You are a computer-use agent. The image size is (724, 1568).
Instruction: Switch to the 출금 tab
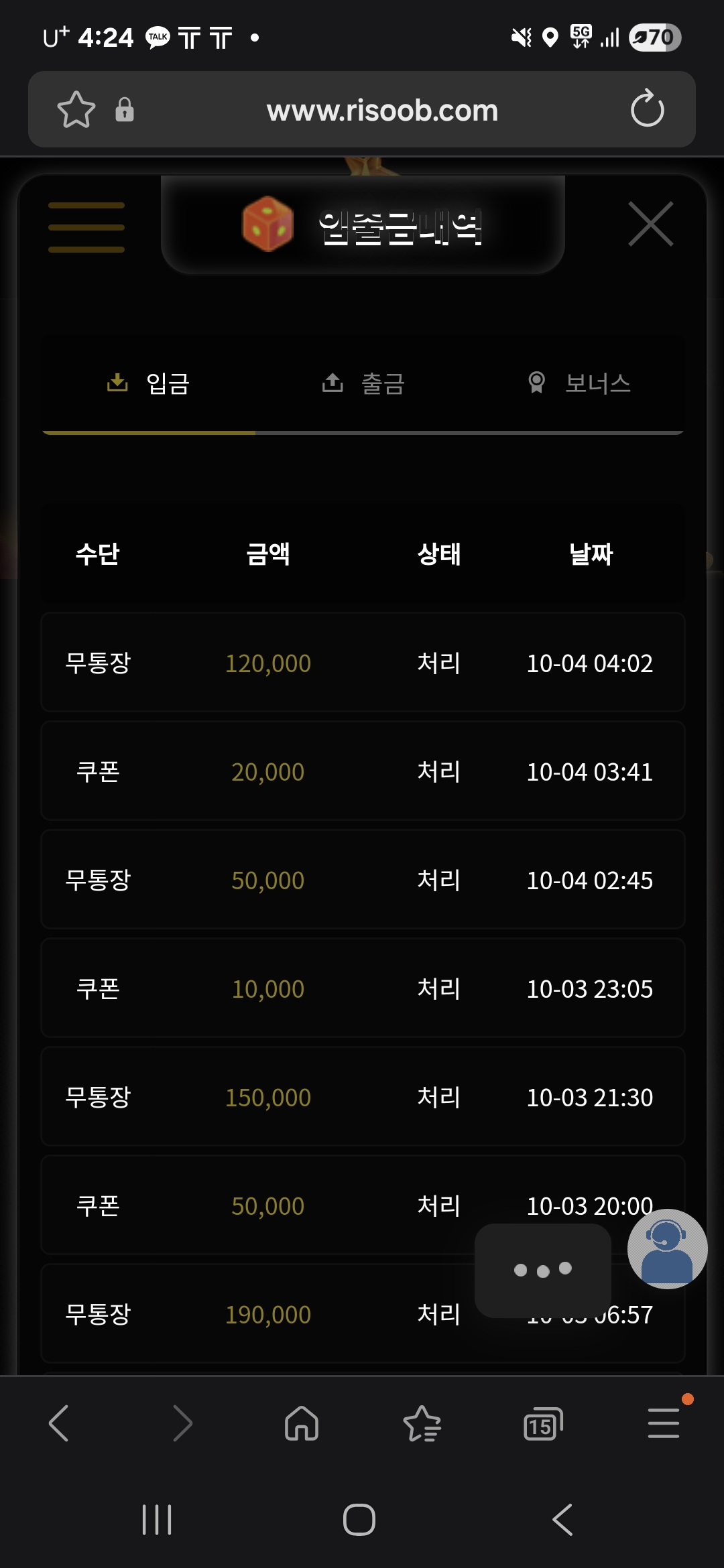point(363,383)
